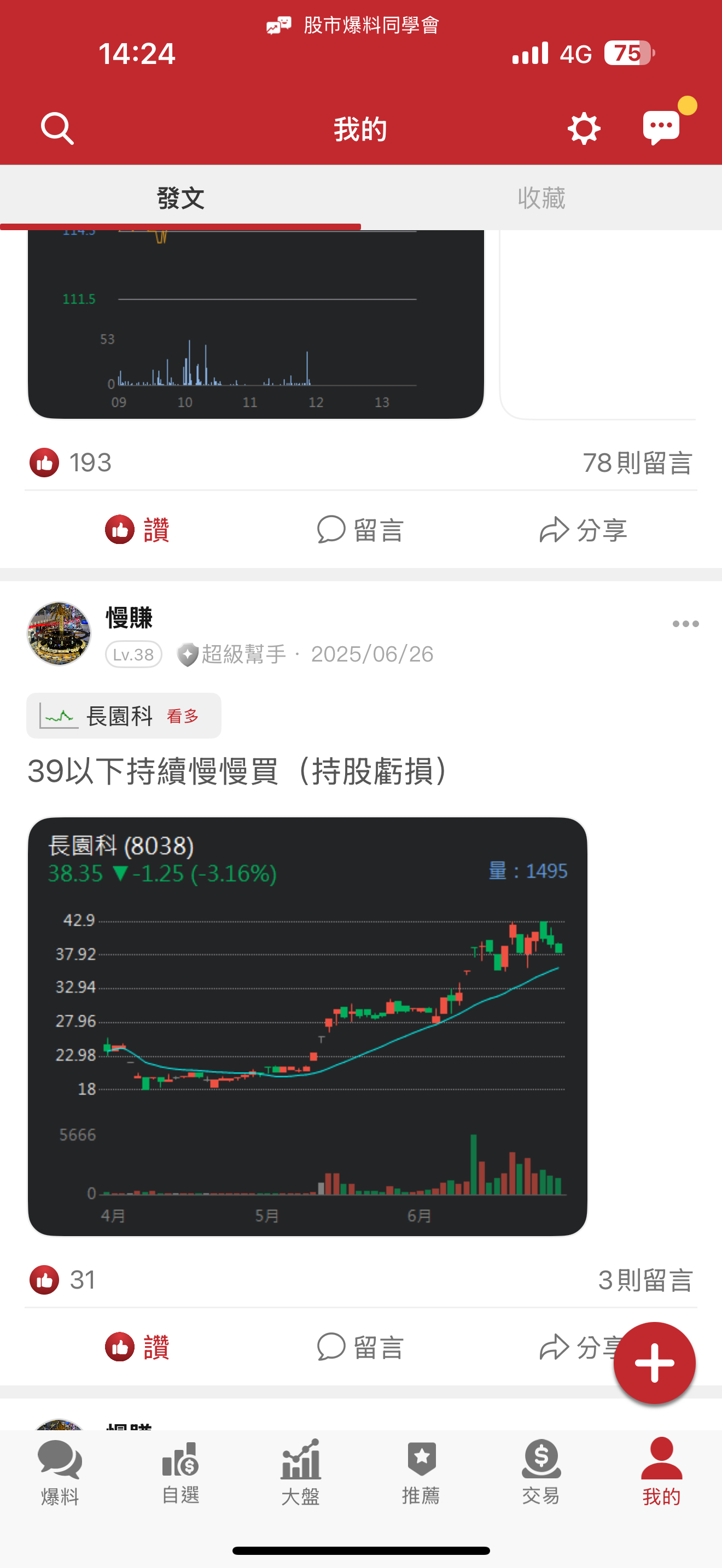Leave a comment on 長園科 post
The height and width of the screenshot is (1568, 722).
[x=360, y=1347]
